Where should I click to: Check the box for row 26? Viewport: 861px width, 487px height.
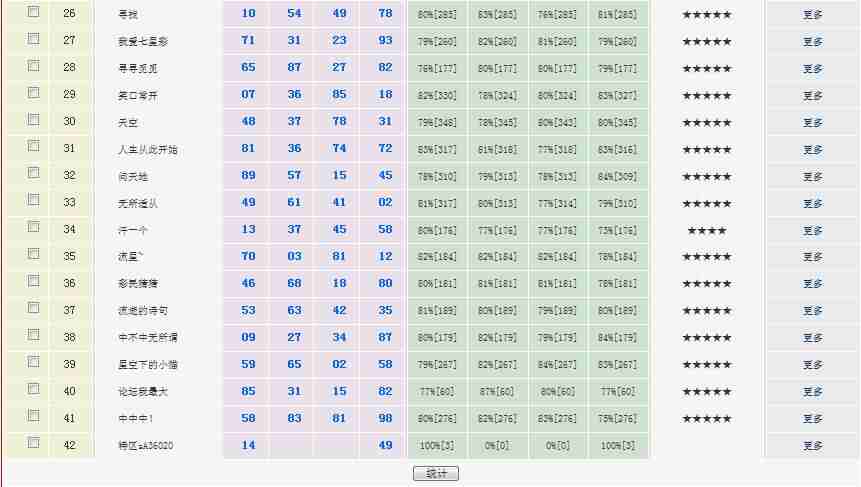[33, 12]
